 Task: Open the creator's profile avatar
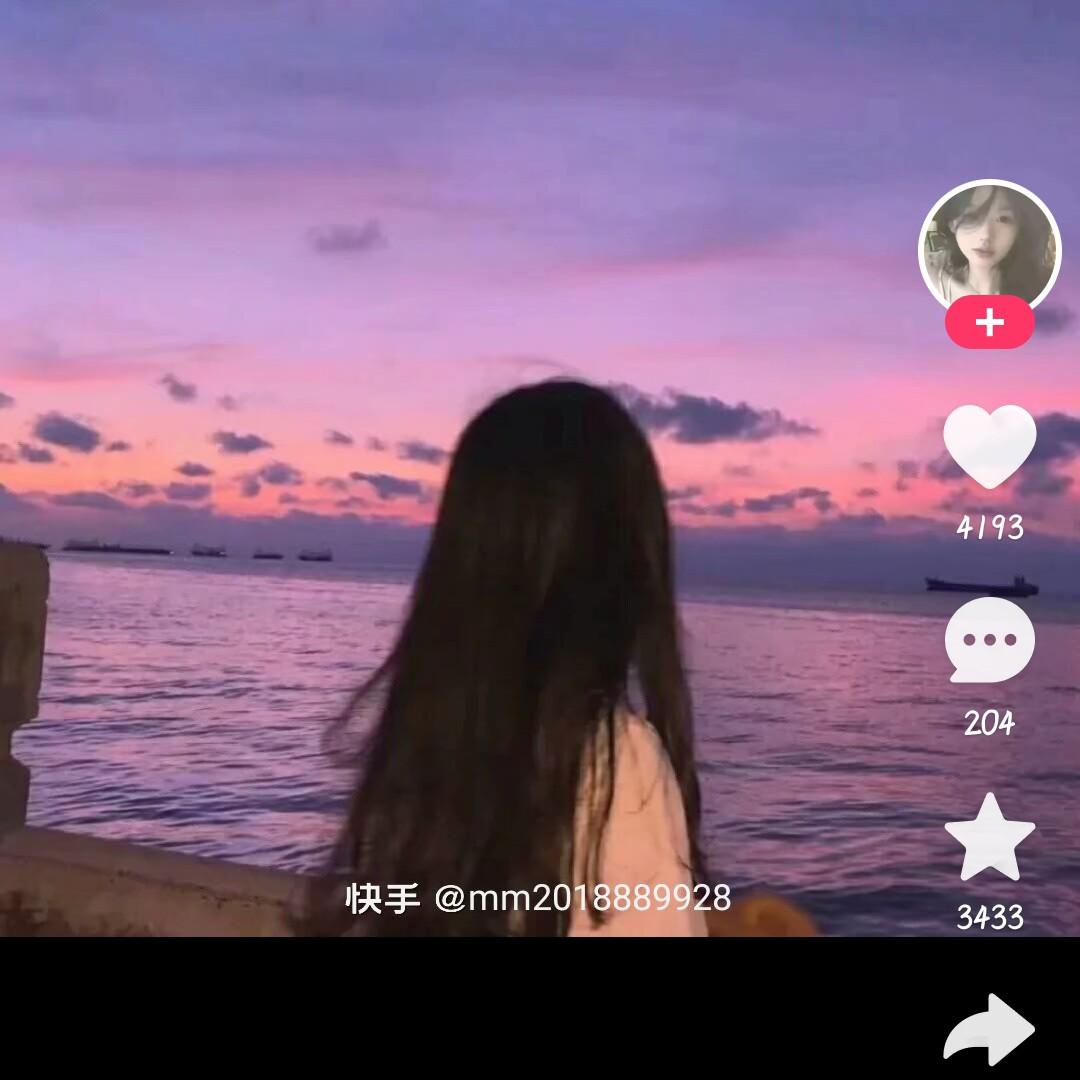point(988,245)
